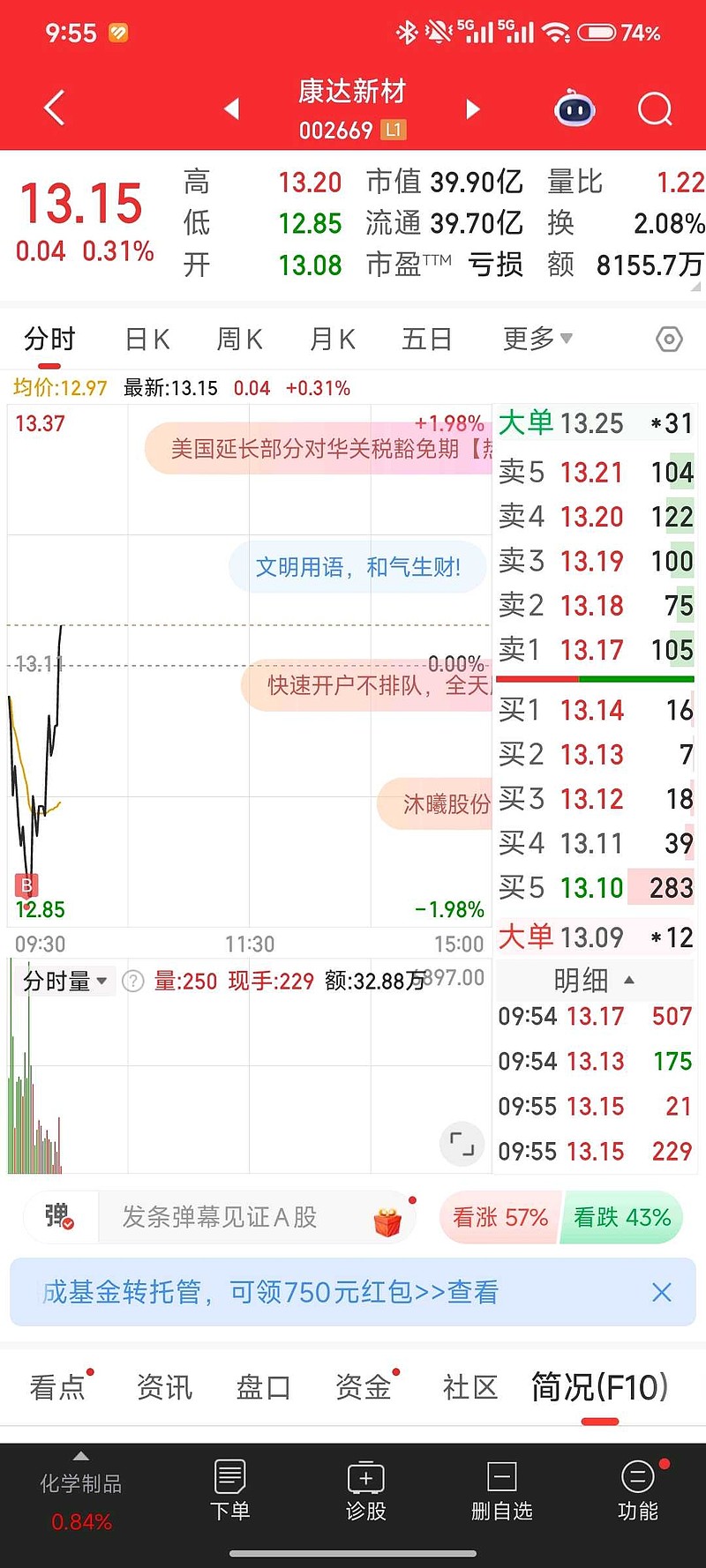Expand the 更多 chart options dropdown
This screenshot has height=1568, width=706.
[x=537, y=339]
